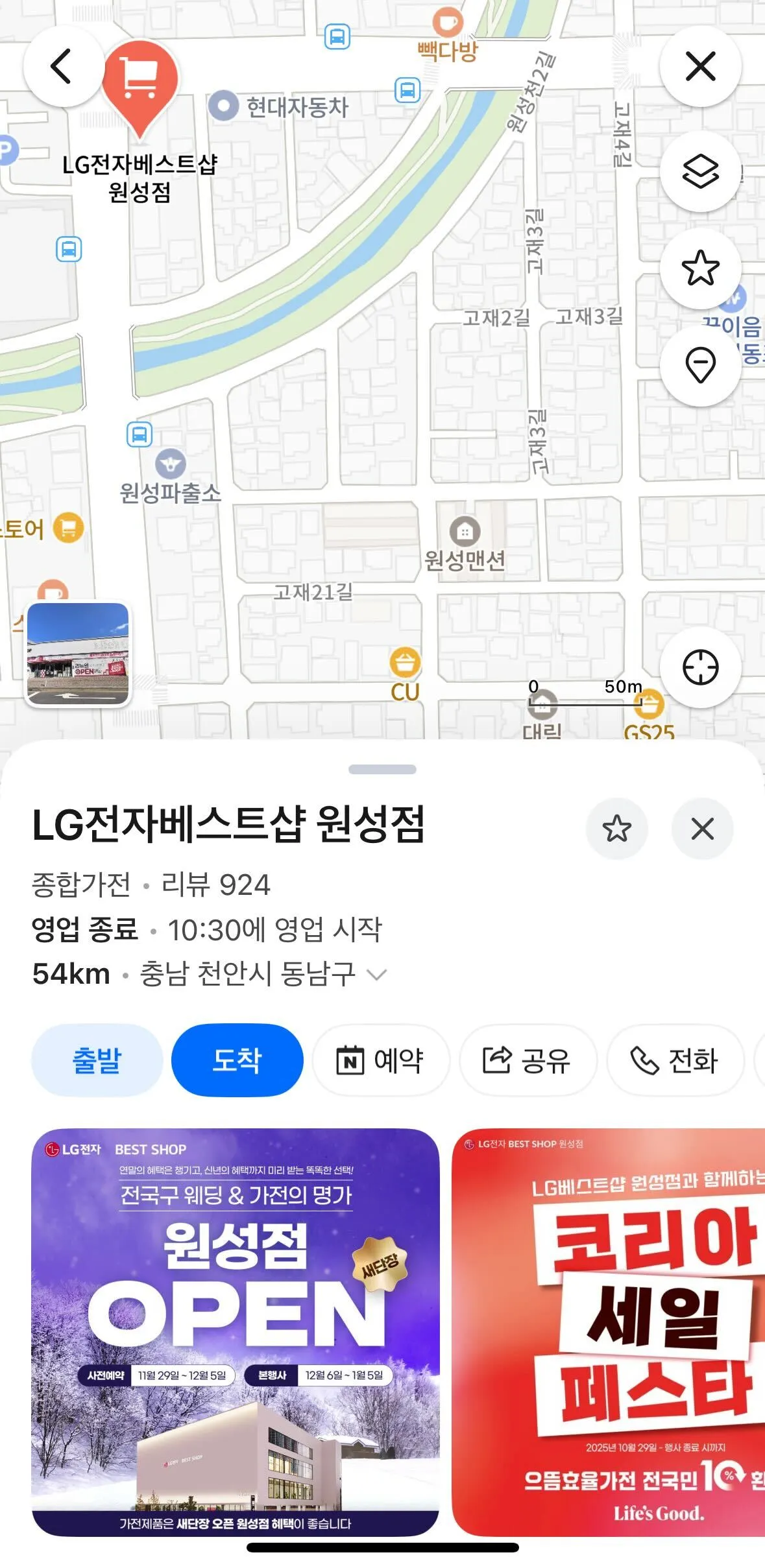The width and height of the screenshot is (765, 1568).
Task: Open the 원성점 OPEN promotional image
Action: 236,1332
